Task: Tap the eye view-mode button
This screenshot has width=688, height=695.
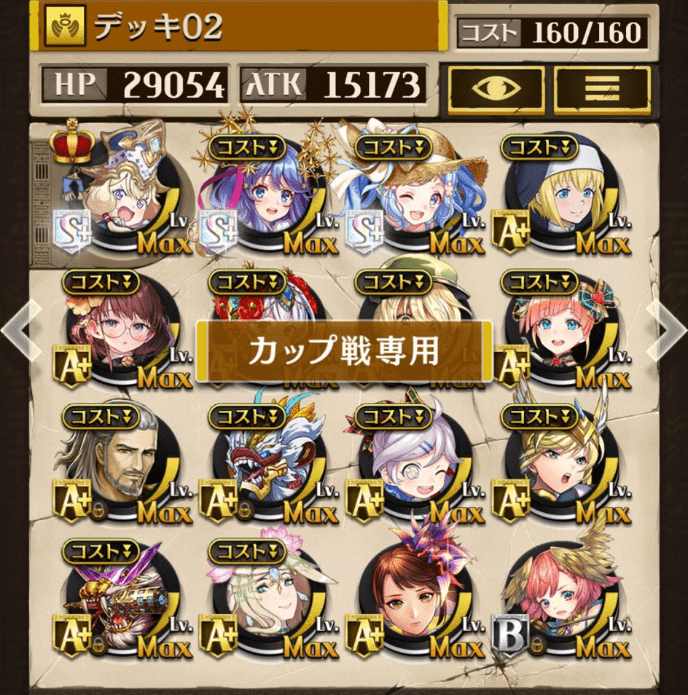Action: point(496,90)
